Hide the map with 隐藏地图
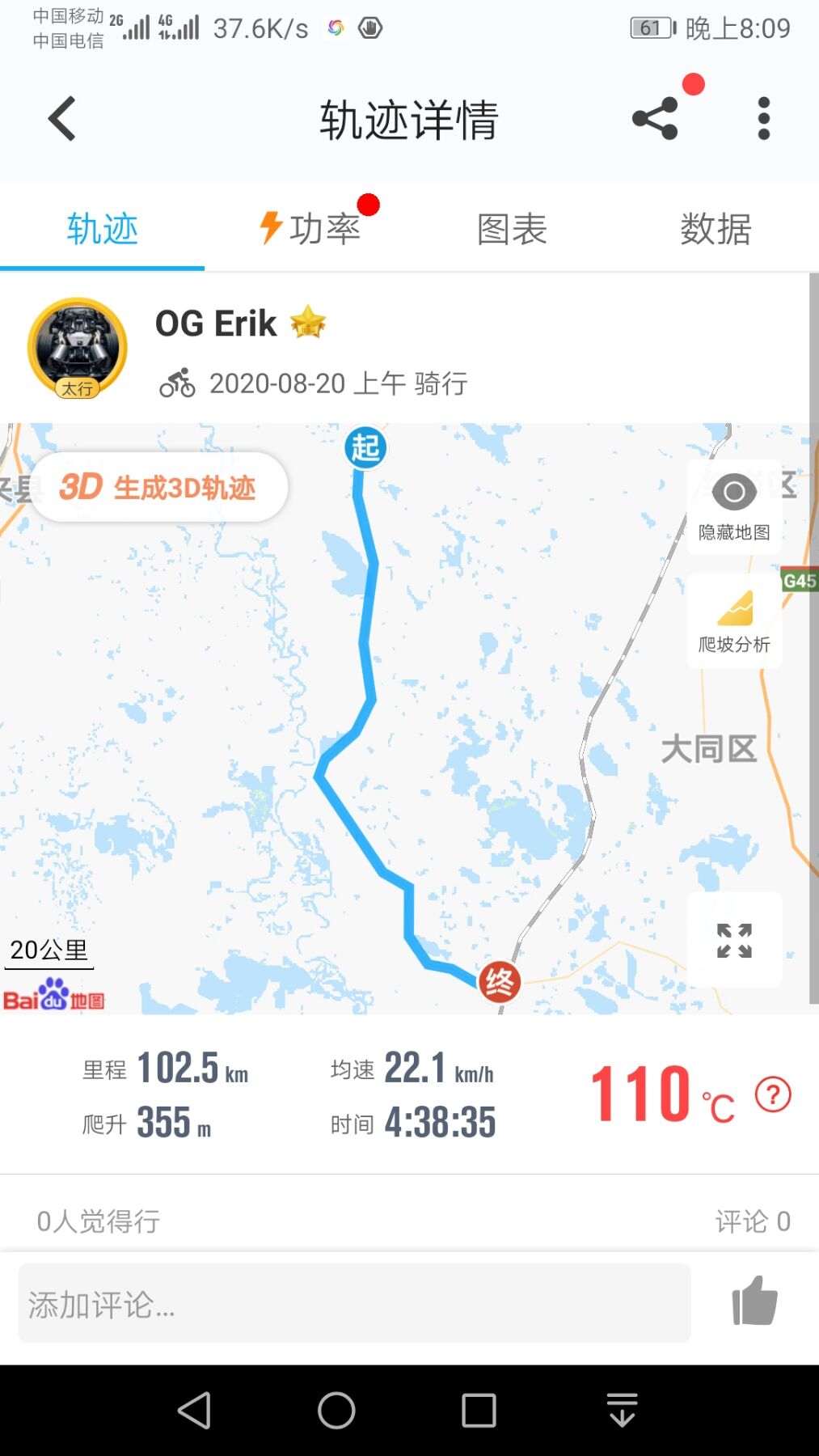This screenshot has width=819, height=1456. [734, 507]
